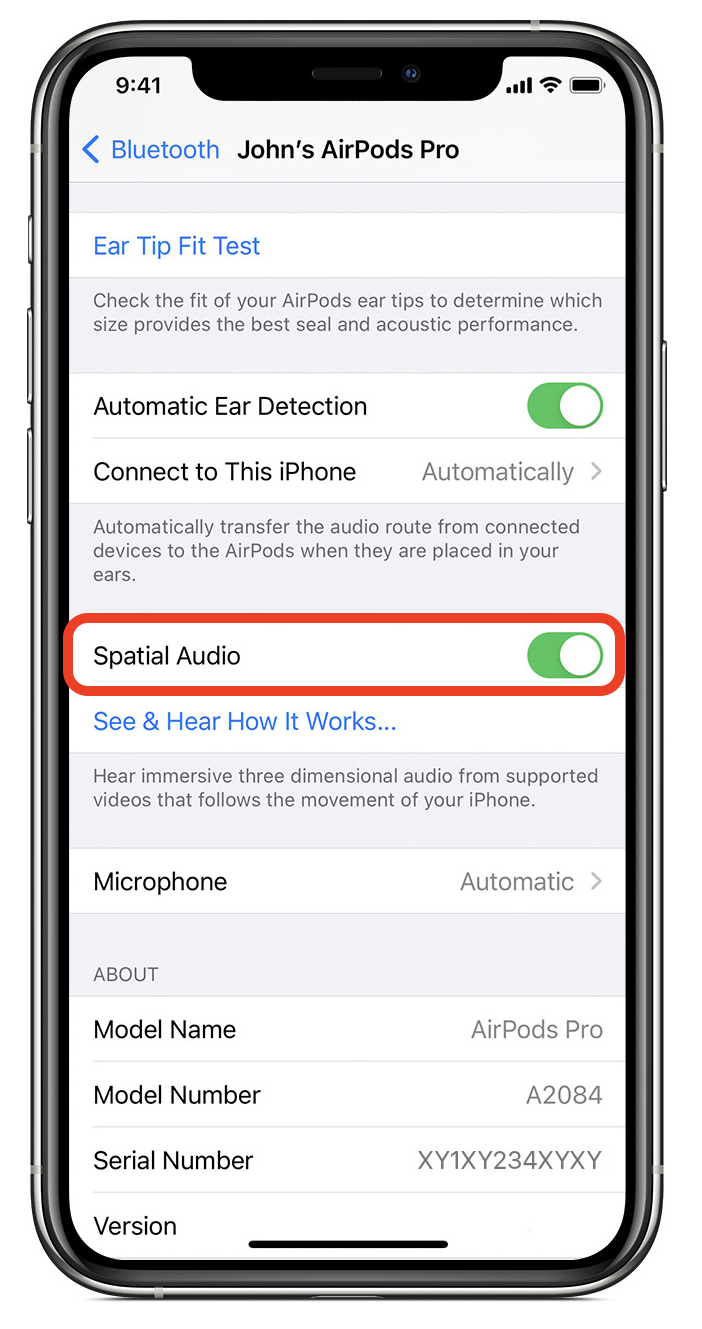This screenshot has height=1329, width=702.
Task: Start the Ear Tip Fit Test
Action: click(177, 246)
